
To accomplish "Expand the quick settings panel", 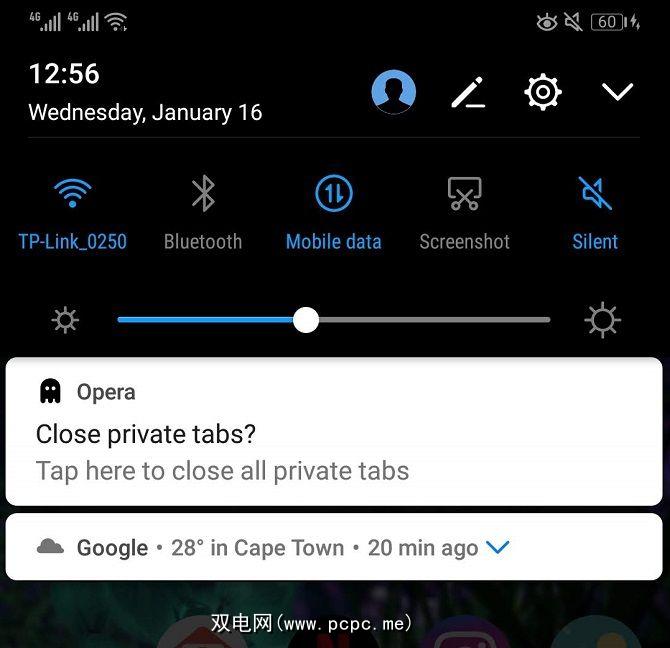I will [x=618, y=92].
